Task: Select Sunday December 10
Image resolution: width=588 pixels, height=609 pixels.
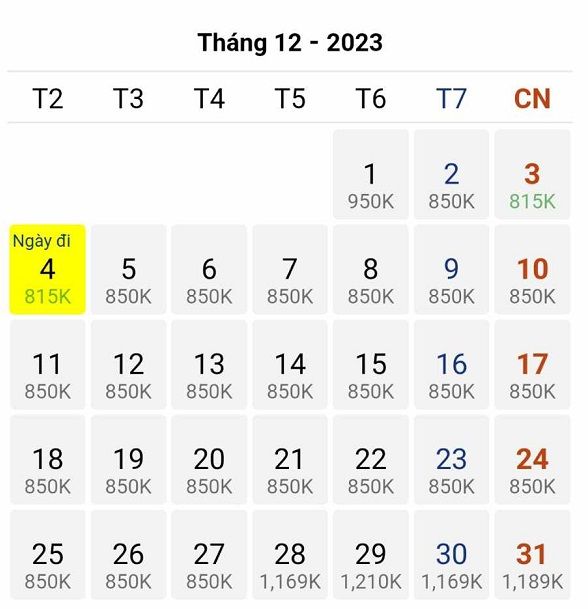Action: (x=532, y=269)
